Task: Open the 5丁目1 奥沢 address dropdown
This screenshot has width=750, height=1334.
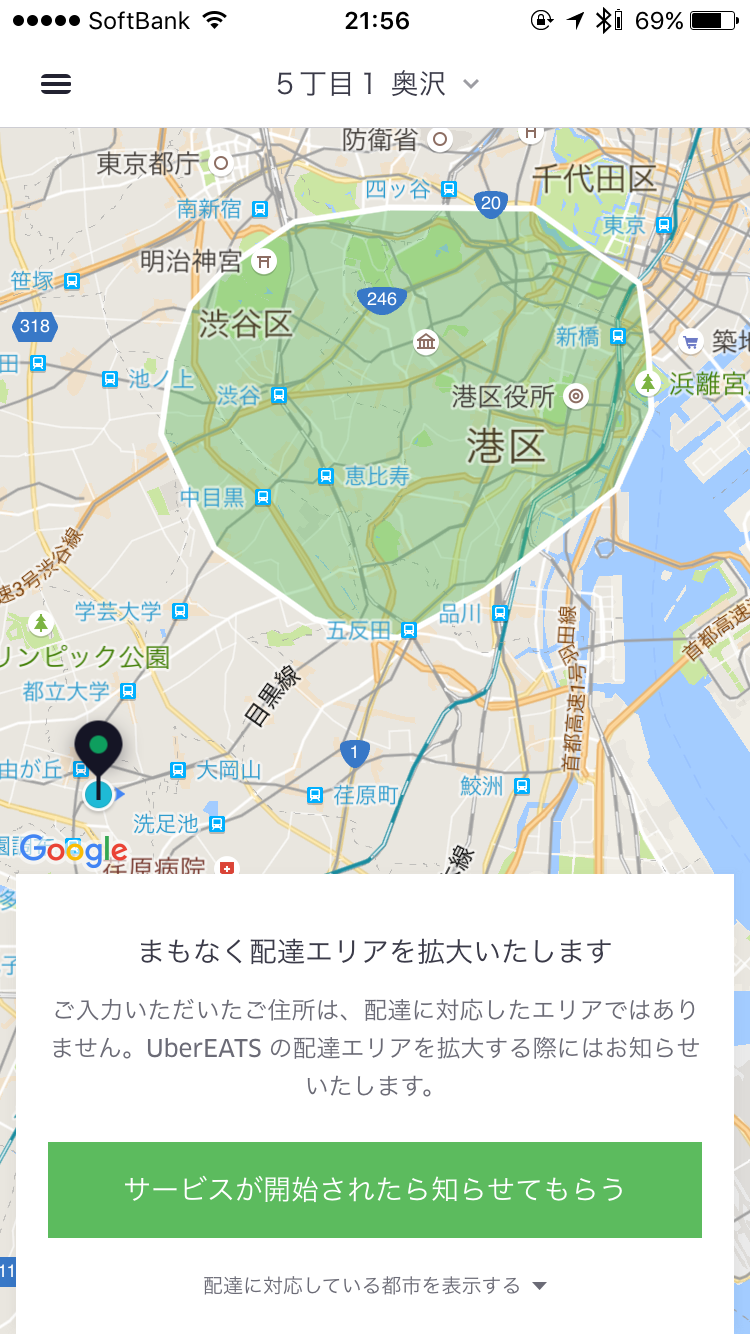Action: 377,84
